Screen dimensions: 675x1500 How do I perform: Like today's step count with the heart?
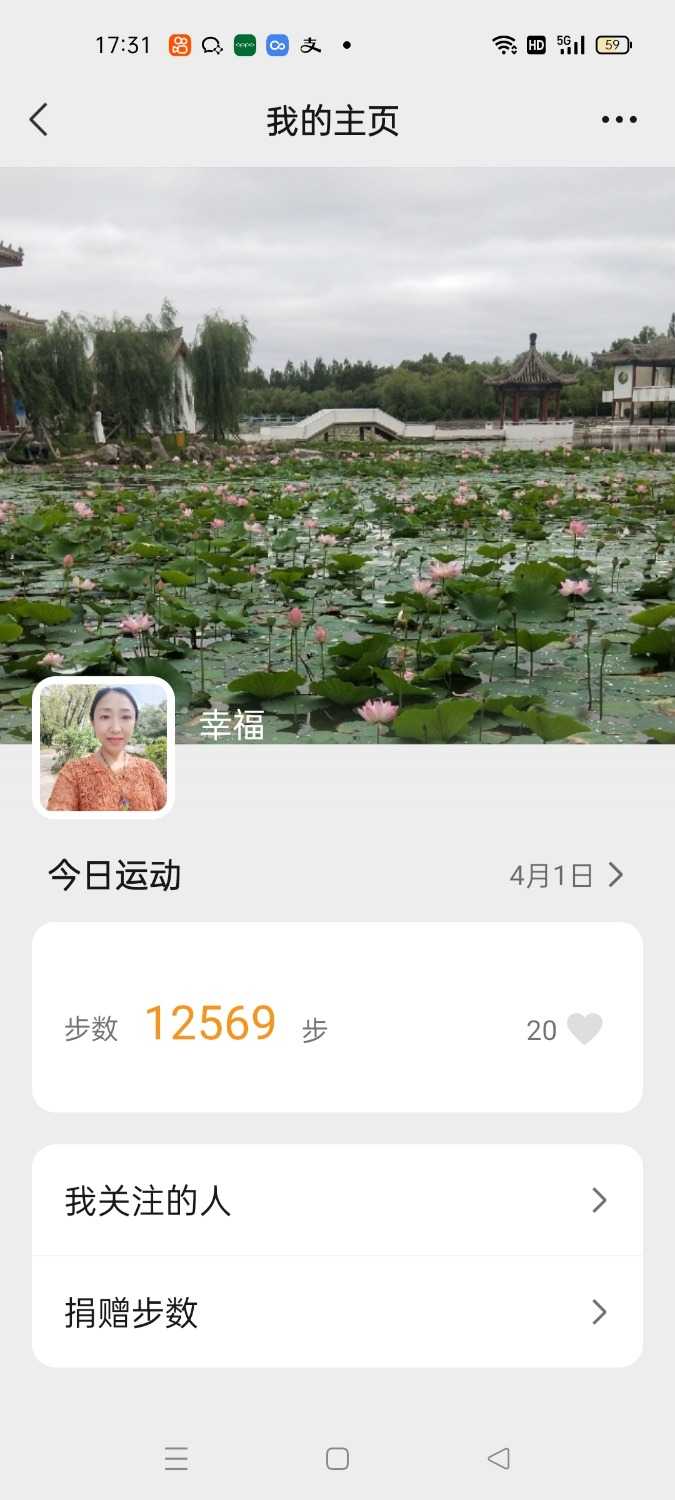[584, 1029]
